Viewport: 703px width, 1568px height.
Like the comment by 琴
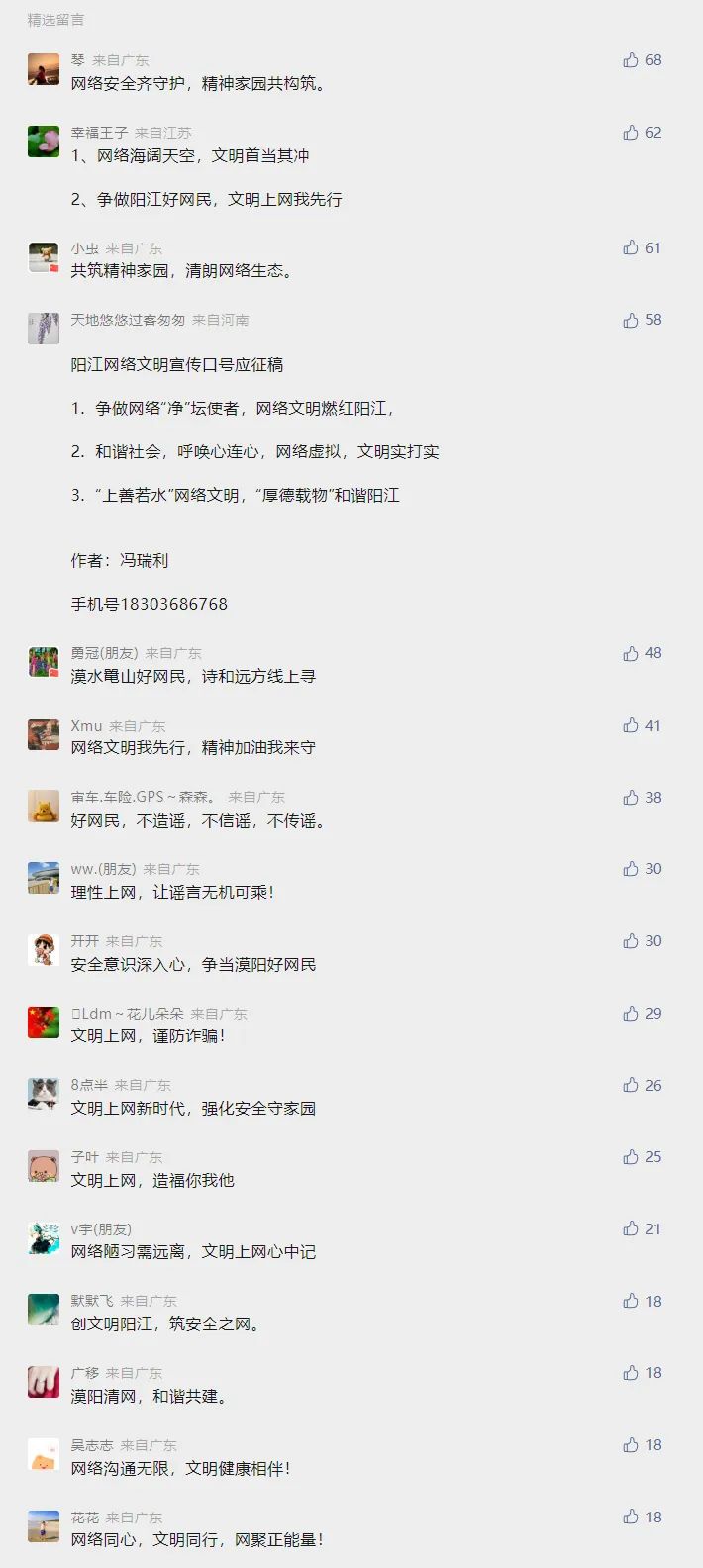tap(631, 60)
